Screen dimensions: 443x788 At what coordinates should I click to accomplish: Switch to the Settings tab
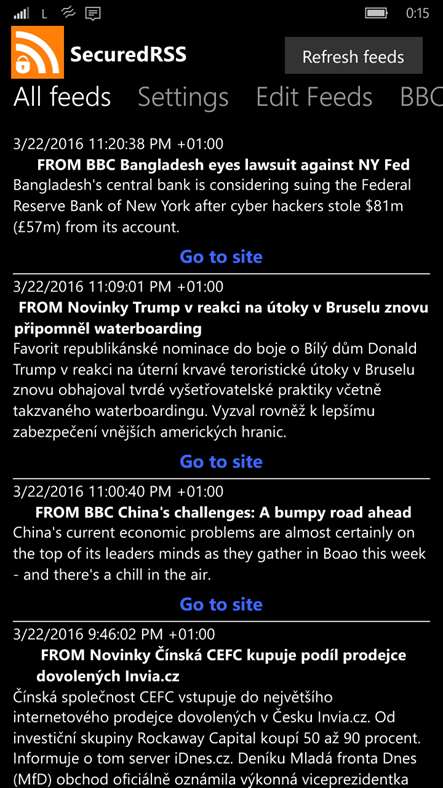click(x=183, y=97)
